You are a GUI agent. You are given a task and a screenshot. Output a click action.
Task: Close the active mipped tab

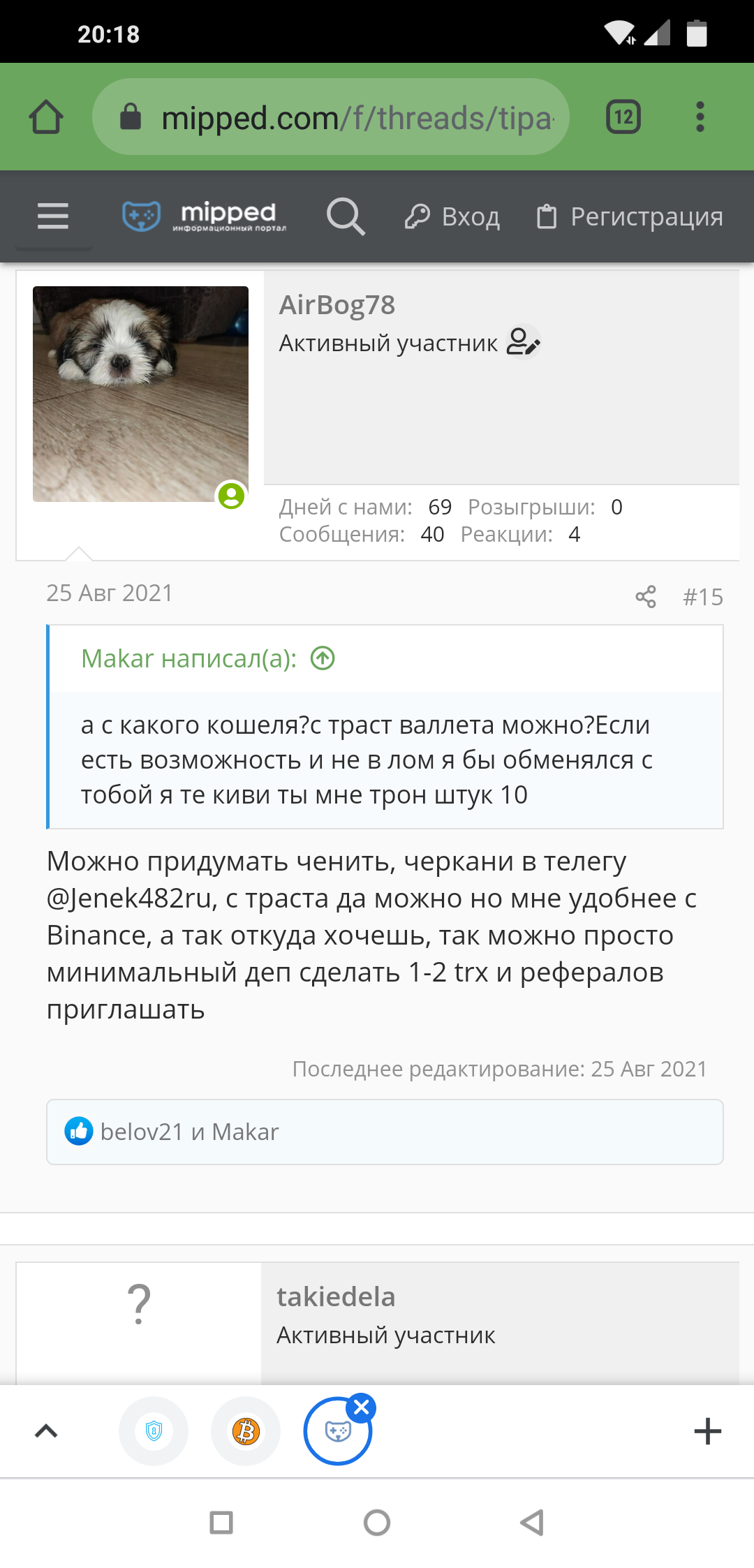pyautogui.click(x=362, y=1407)
